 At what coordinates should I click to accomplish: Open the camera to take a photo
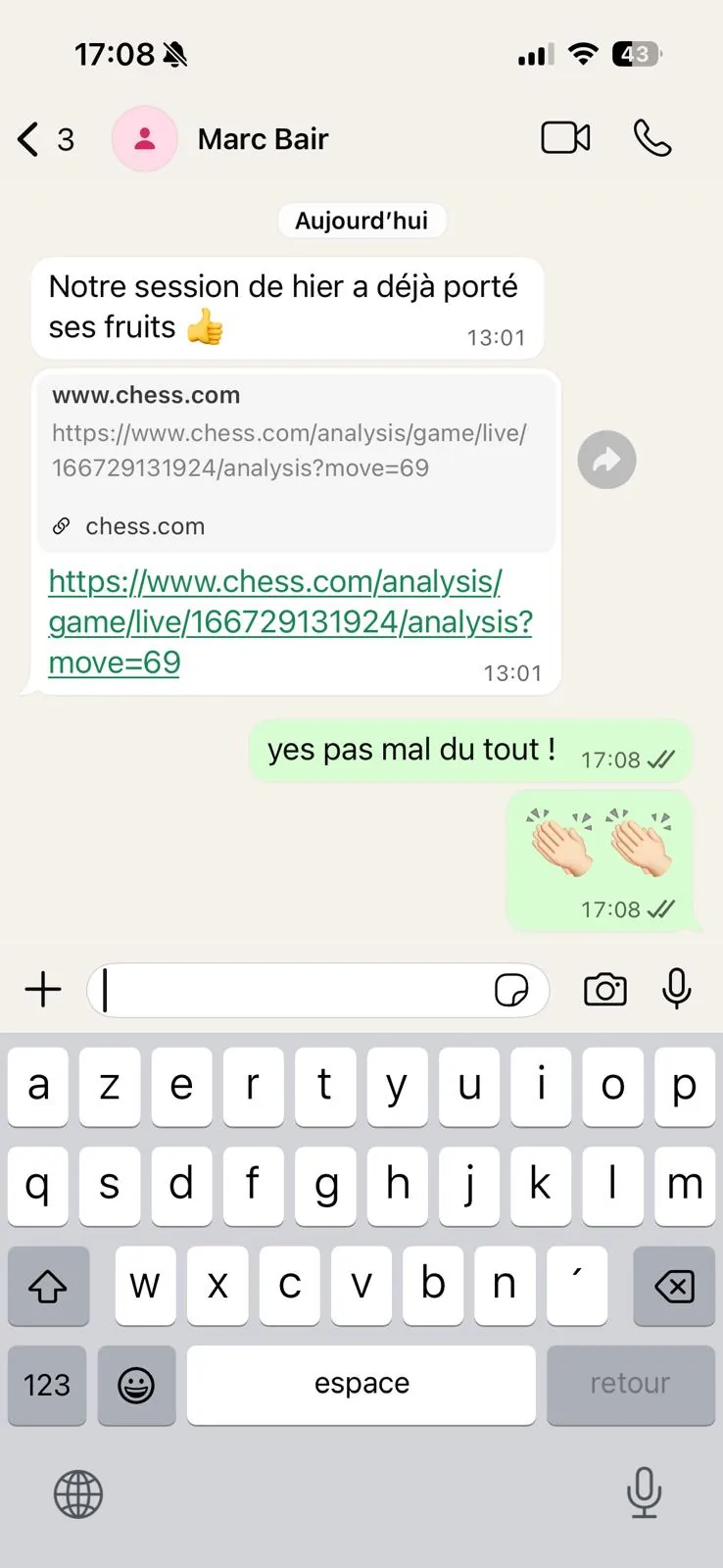[605, 990]
